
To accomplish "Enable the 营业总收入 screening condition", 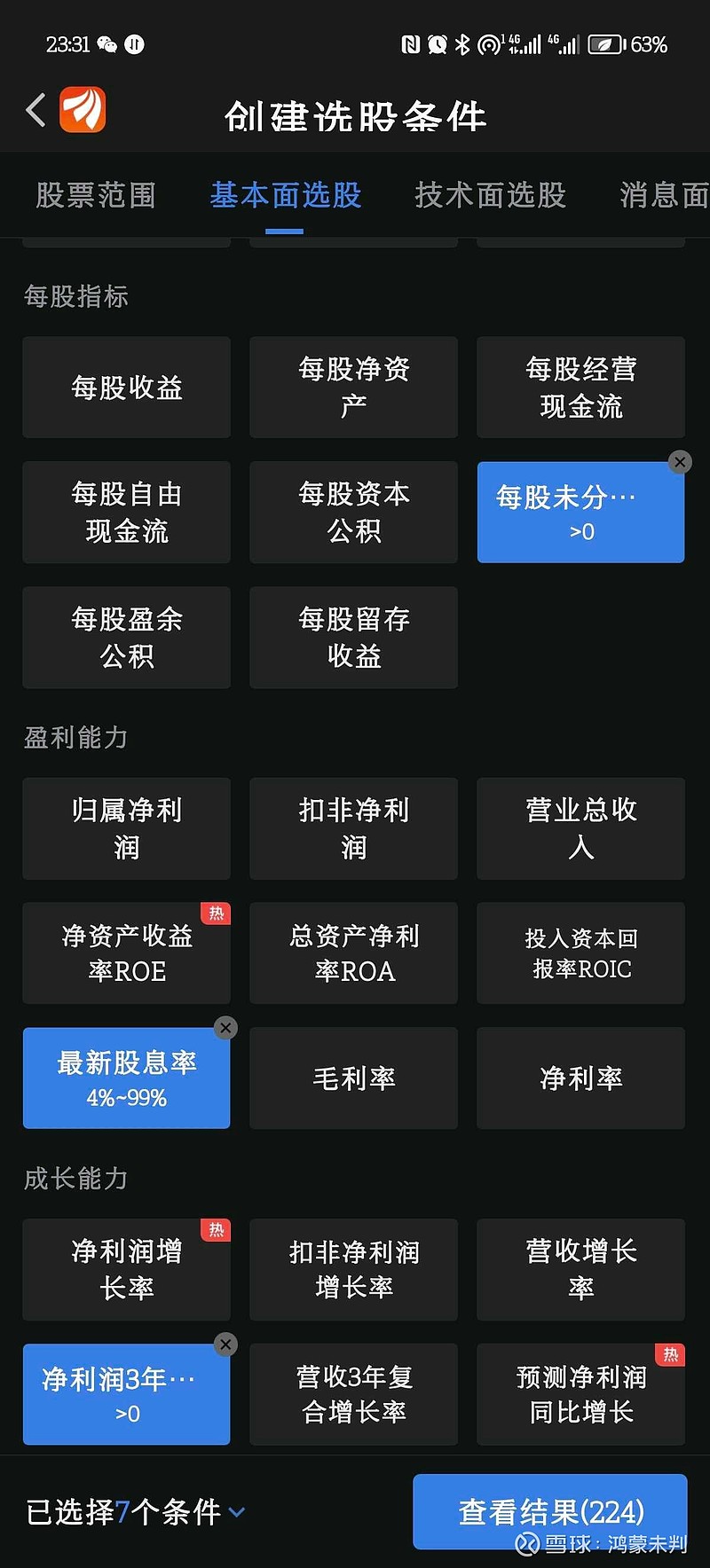I will coord(580,829).
